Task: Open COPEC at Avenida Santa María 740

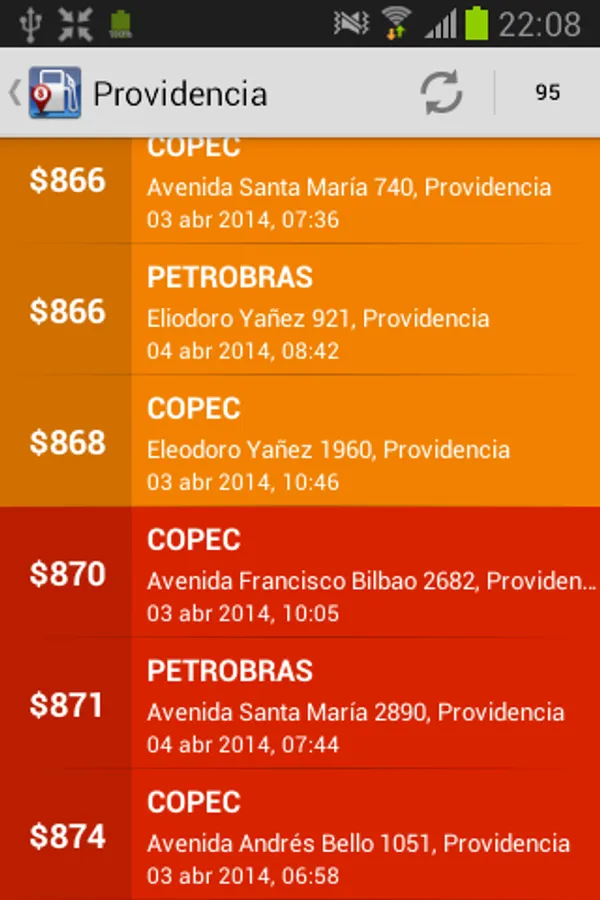Action: pyautogui.click(x=350, y=188)
